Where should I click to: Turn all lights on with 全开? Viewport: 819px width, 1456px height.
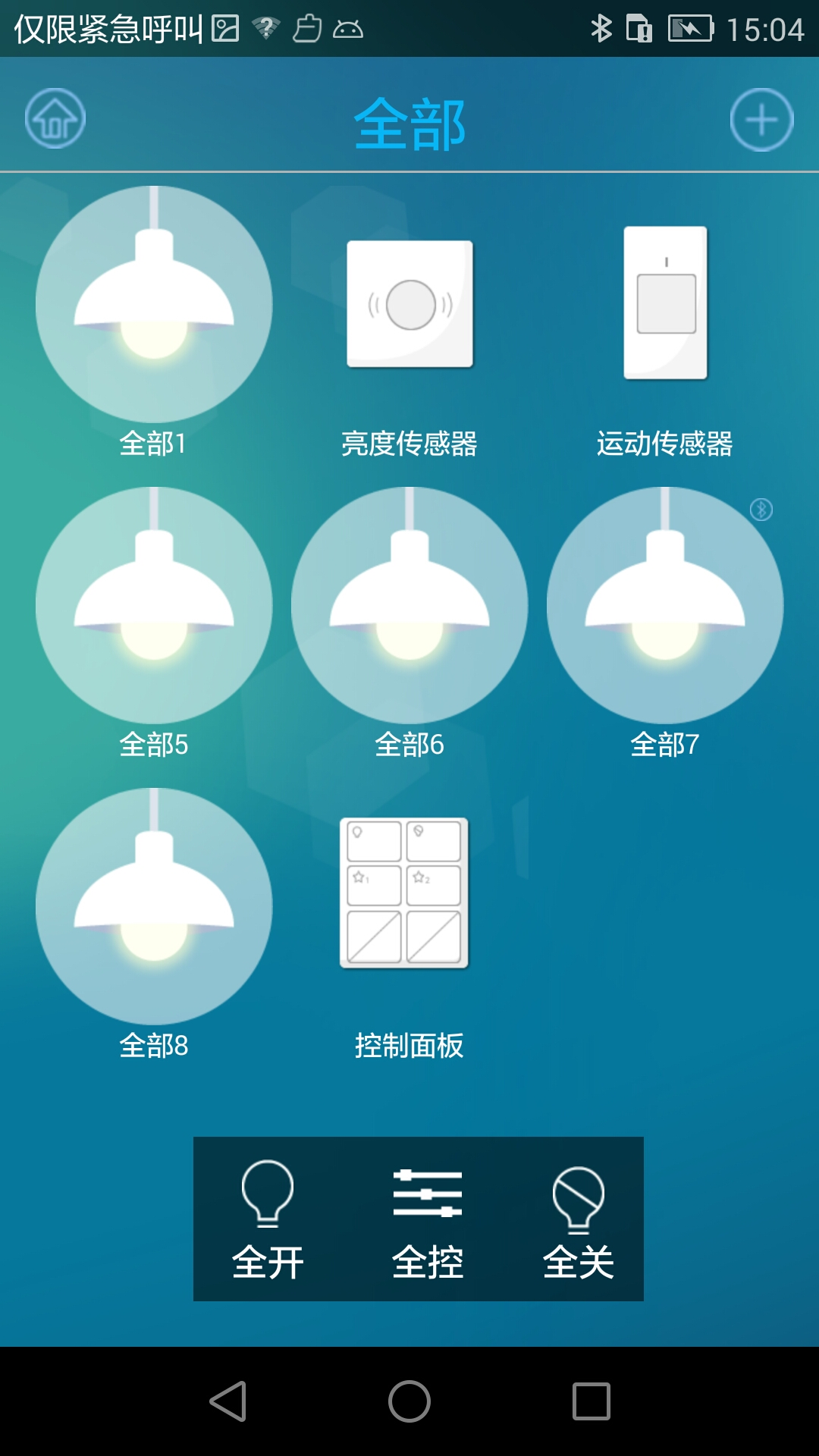(268, 1219)
